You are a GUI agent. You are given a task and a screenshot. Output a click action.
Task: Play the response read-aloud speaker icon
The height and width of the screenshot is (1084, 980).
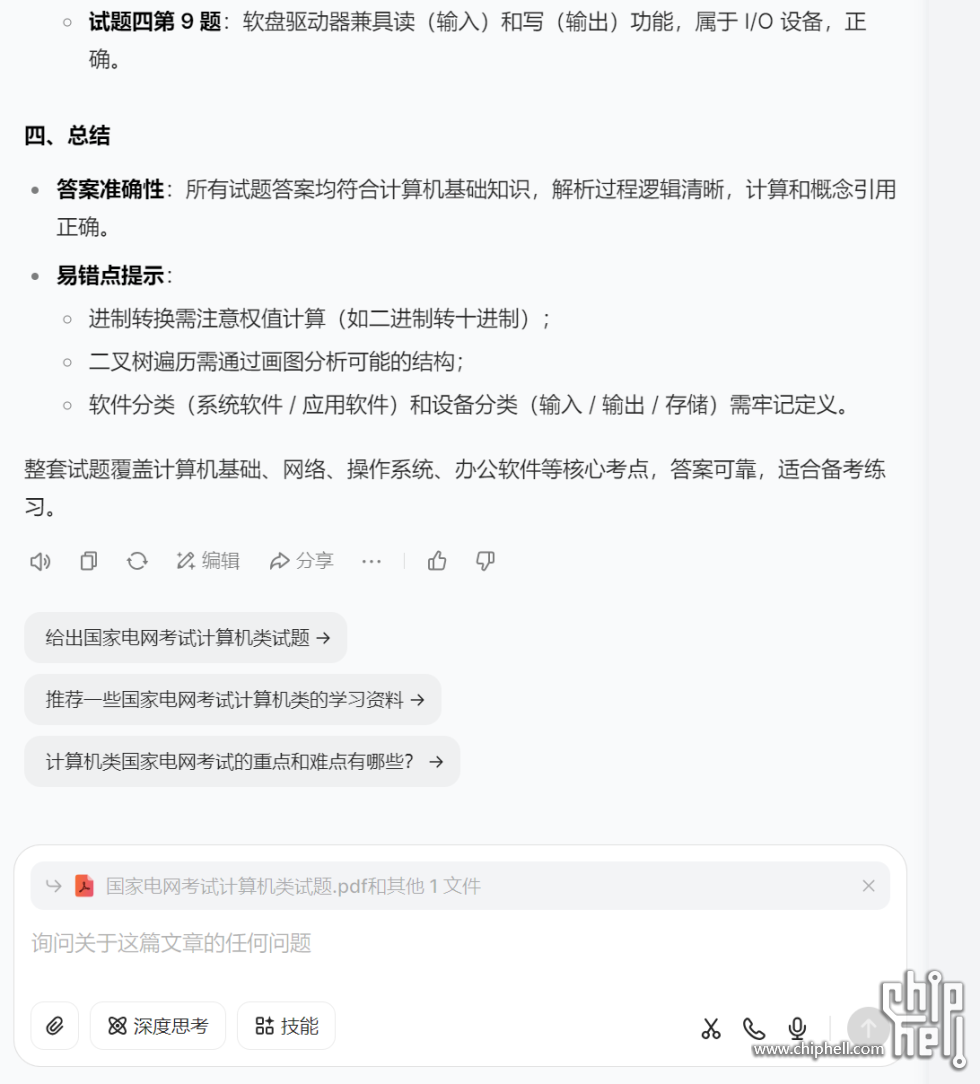point(40,562)
